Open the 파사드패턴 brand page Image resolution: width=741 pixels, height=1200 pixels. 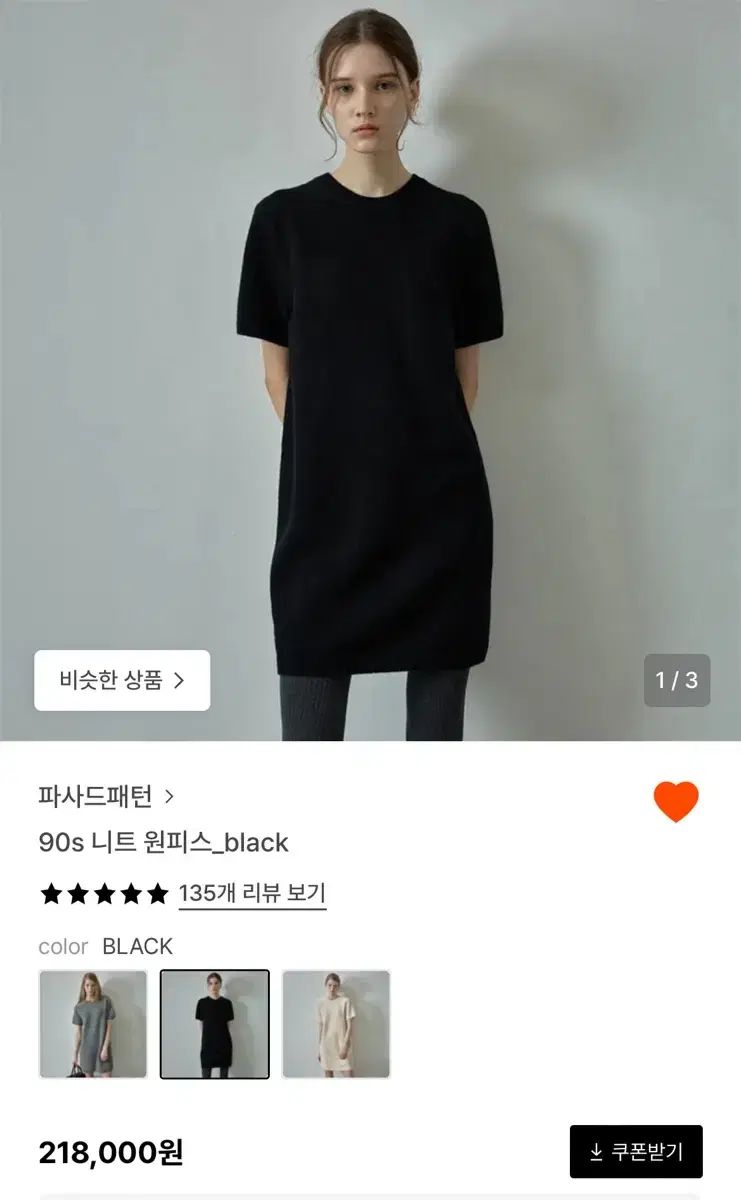point(106,796)
